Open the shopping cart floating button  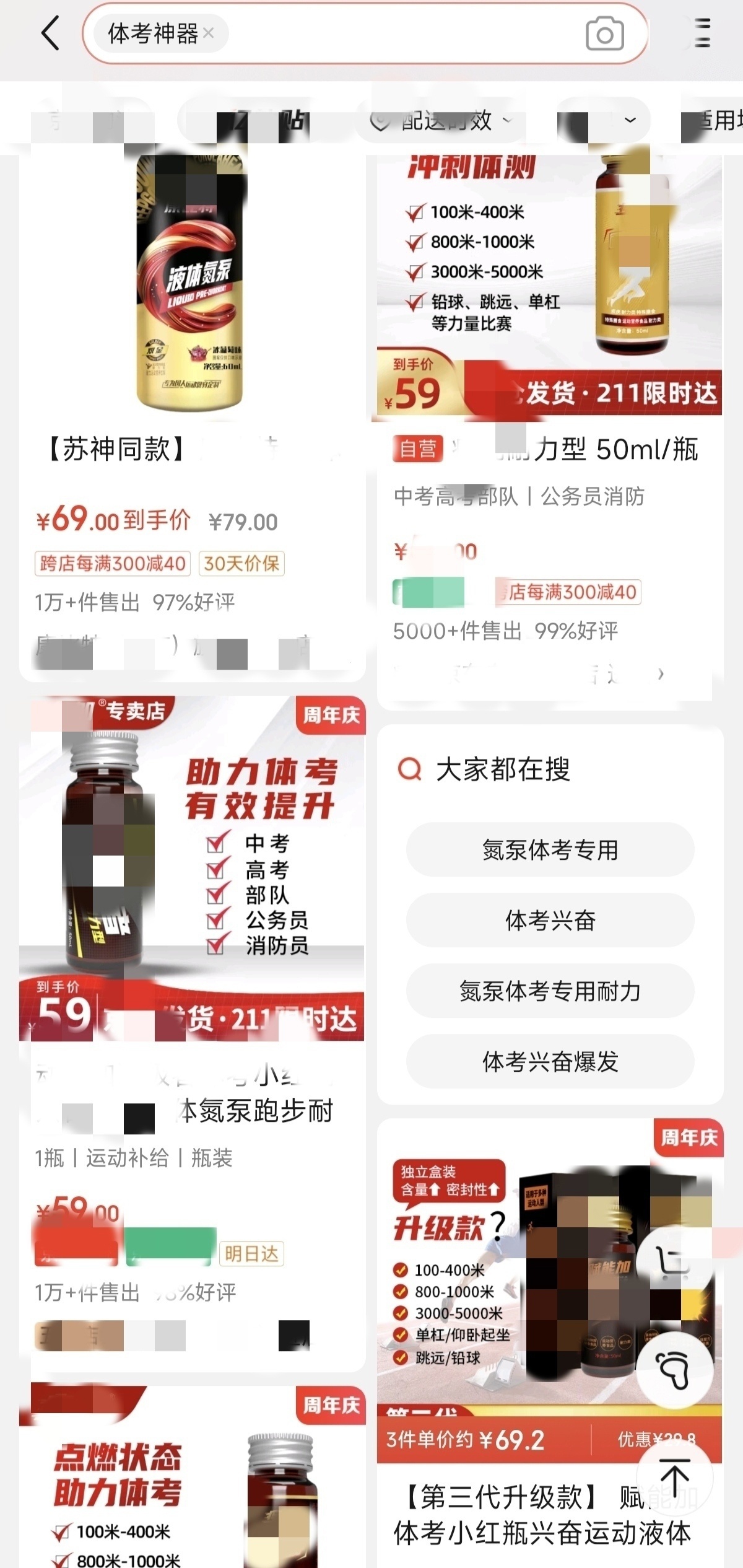click(x=674, y=1261)
